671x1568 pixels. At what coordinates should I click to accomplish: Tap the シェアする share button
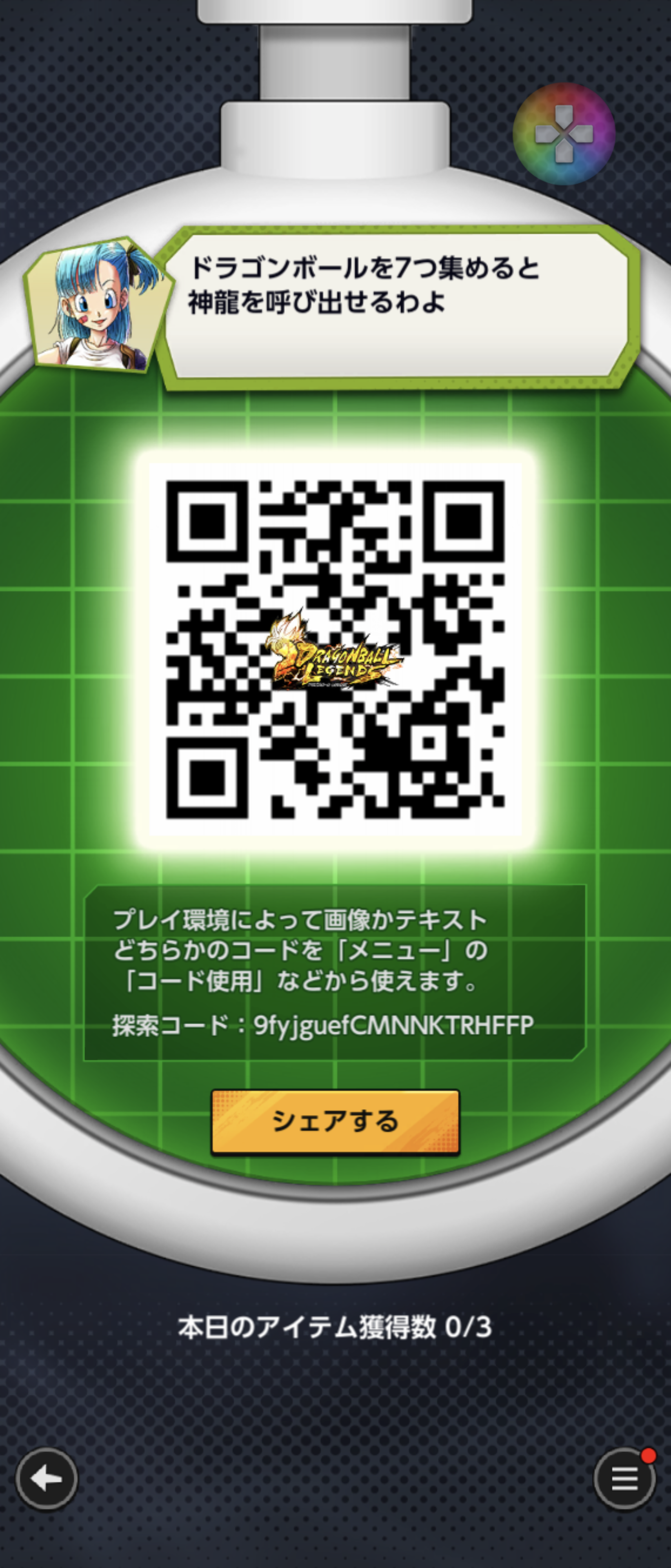tap(335, 1121)
